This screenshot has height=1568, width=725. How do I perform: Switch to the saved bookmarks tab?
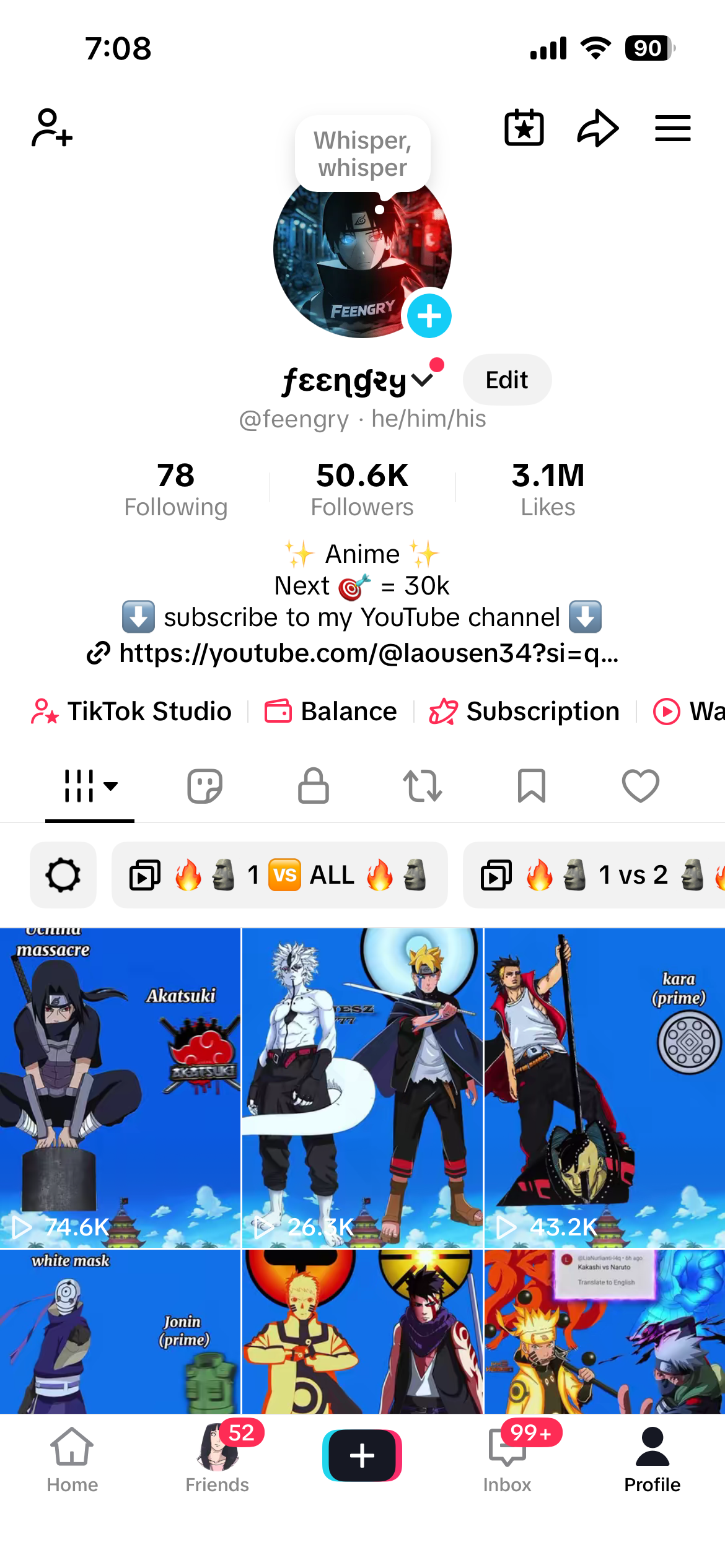click(x=532, y=786)
